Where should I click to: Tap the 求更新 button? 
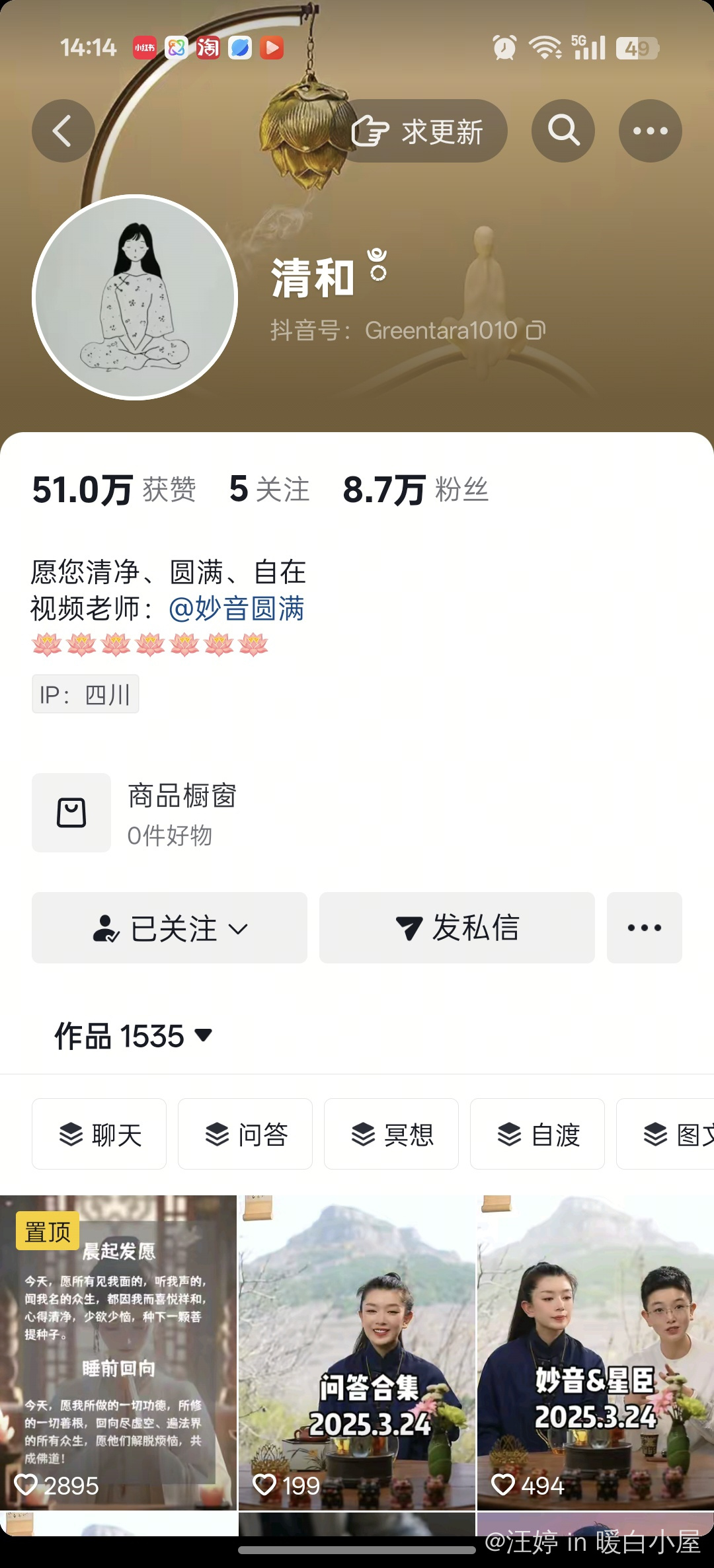tap(423, 131)
